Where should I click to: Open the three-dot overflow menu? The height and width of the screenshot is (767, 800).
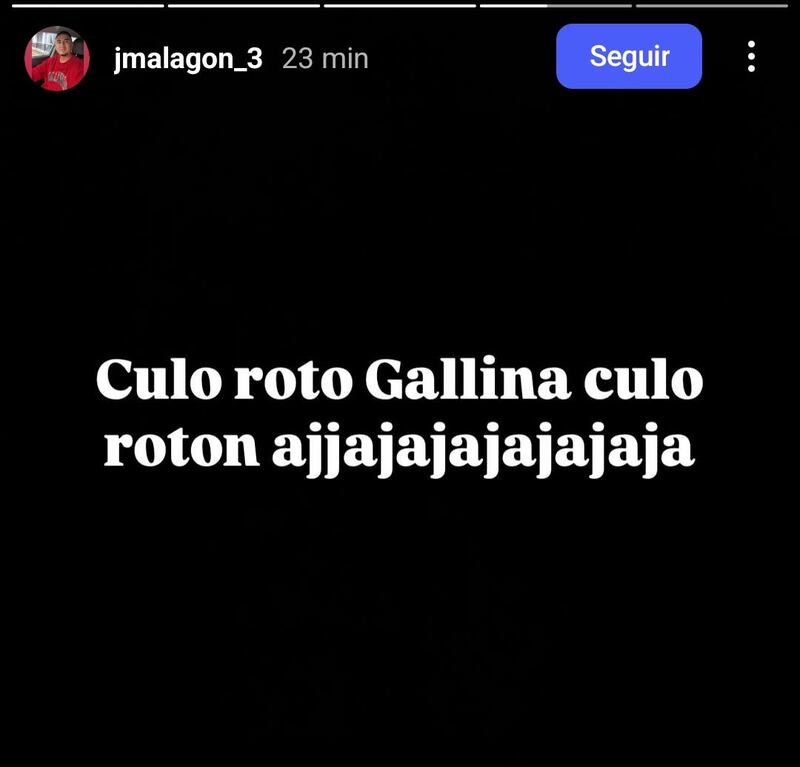tap(751, 57)
